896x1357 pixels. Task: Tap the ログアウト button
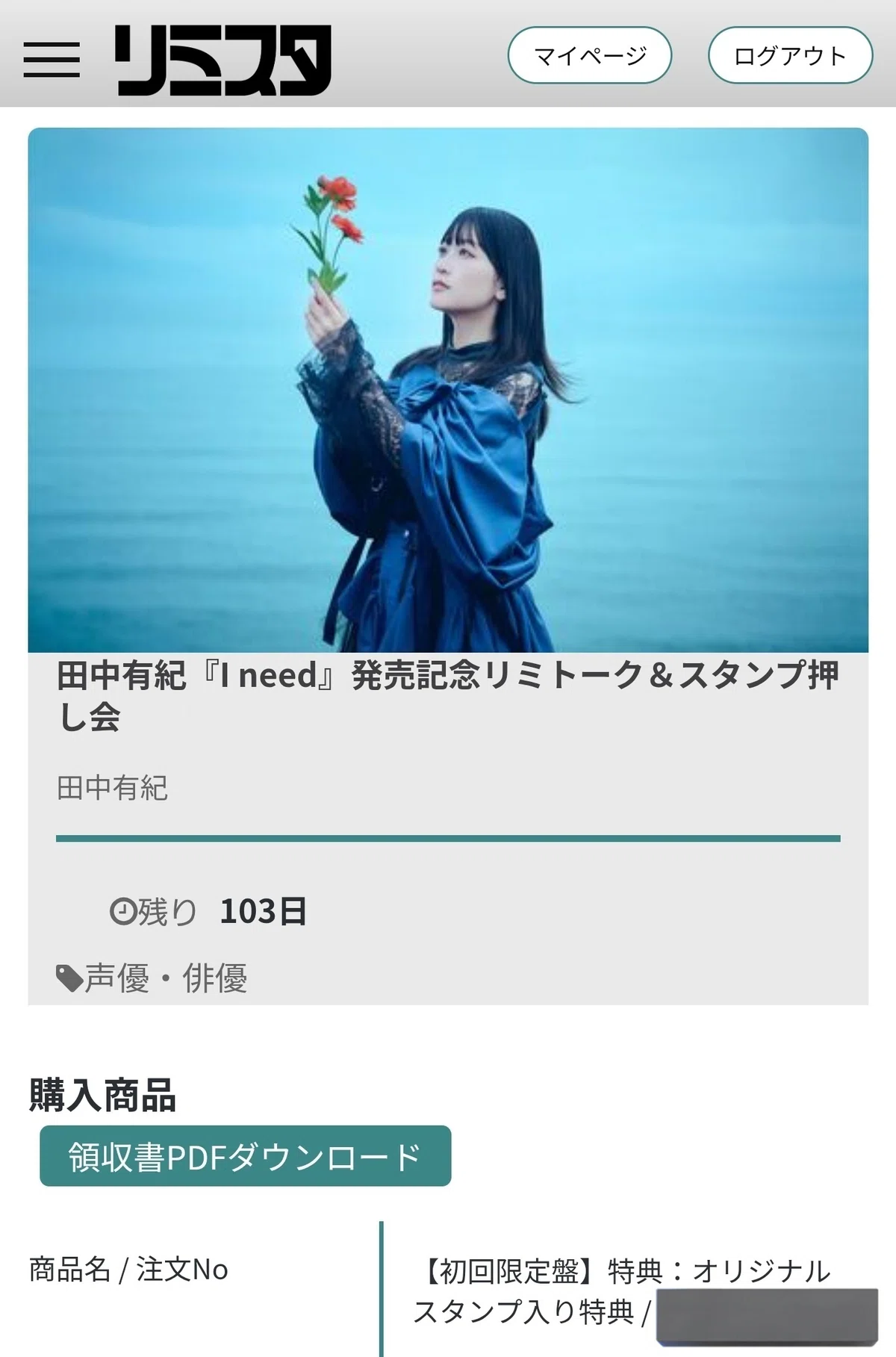[x=790, y=55]
